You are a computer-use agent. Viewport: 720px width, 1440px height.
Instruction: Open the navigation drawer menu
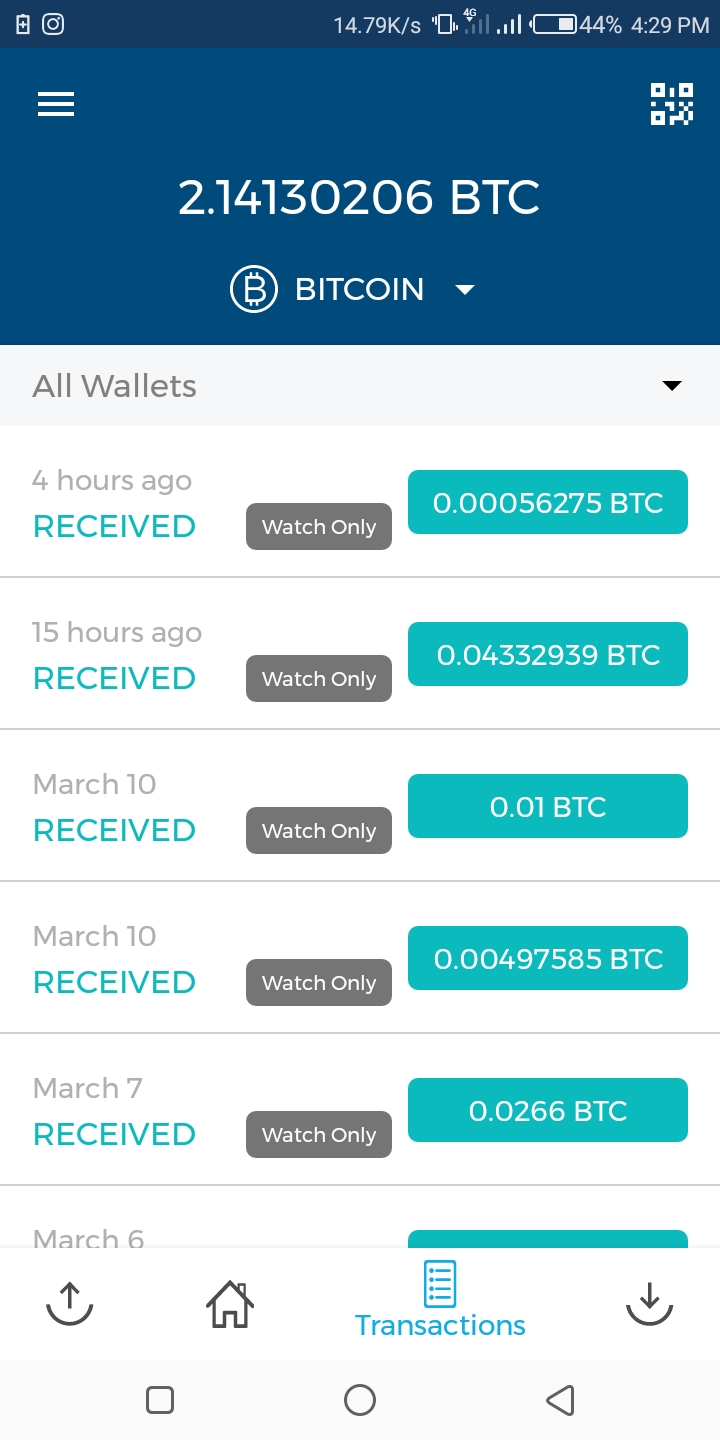point(55,104)
